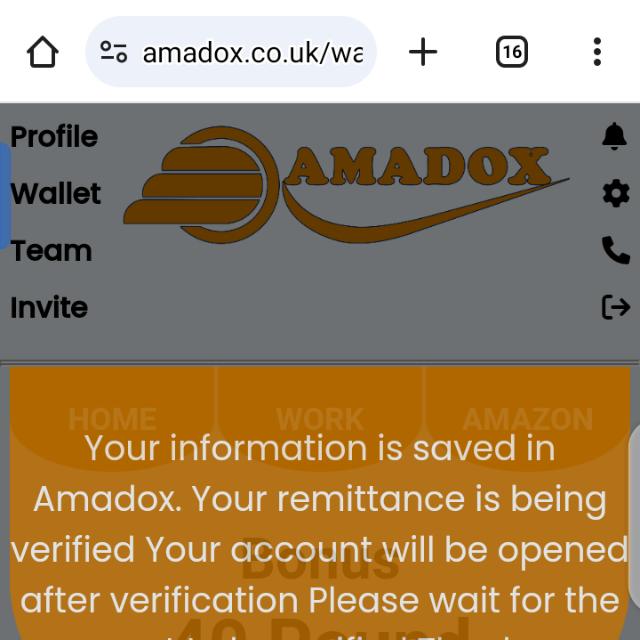Select the Invite link
Viewport: 640px width, 640px height.
pyautogui.click(x=49, y=308)
